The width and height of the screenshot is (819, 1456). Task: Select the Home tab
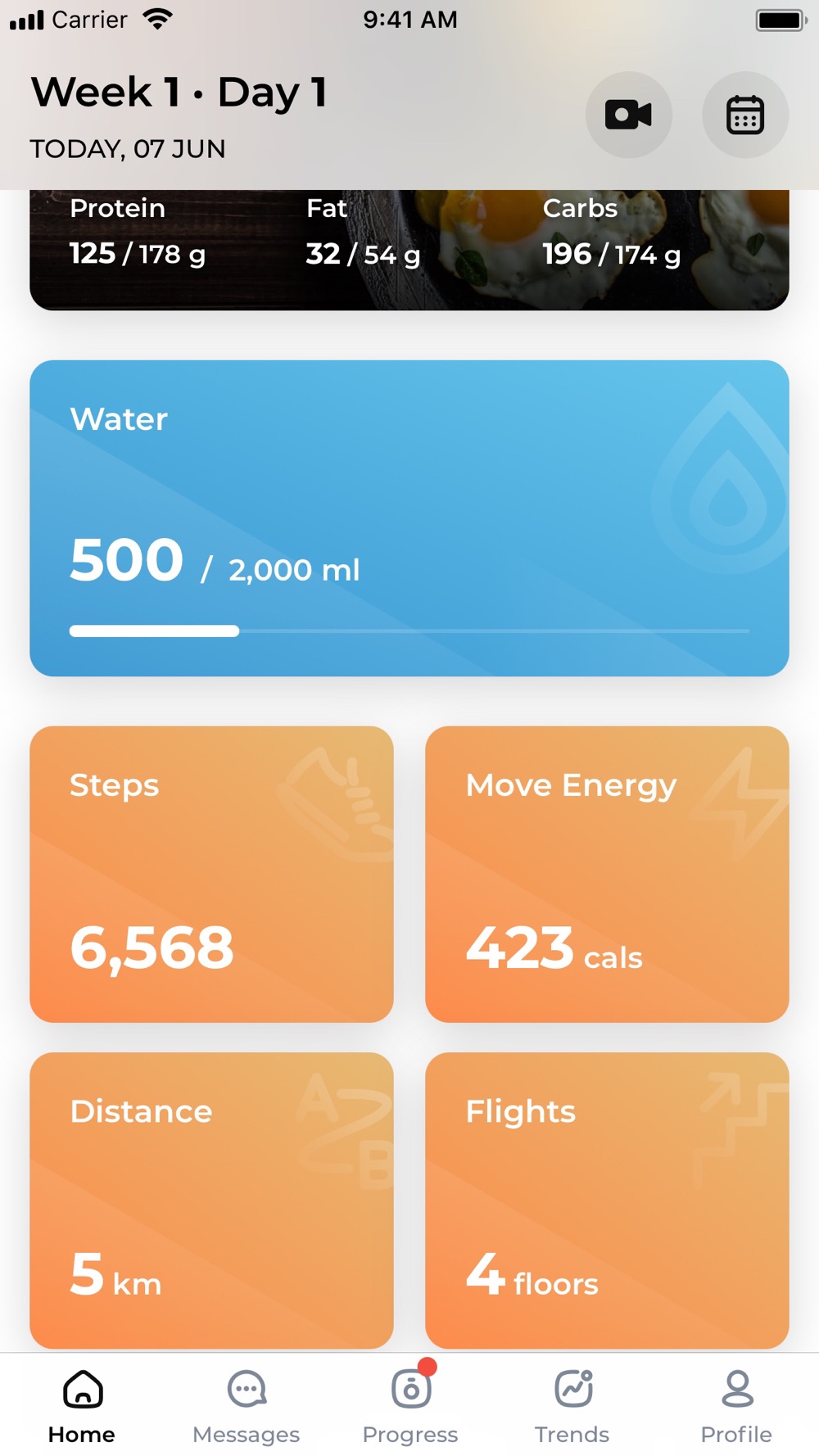82,1407
